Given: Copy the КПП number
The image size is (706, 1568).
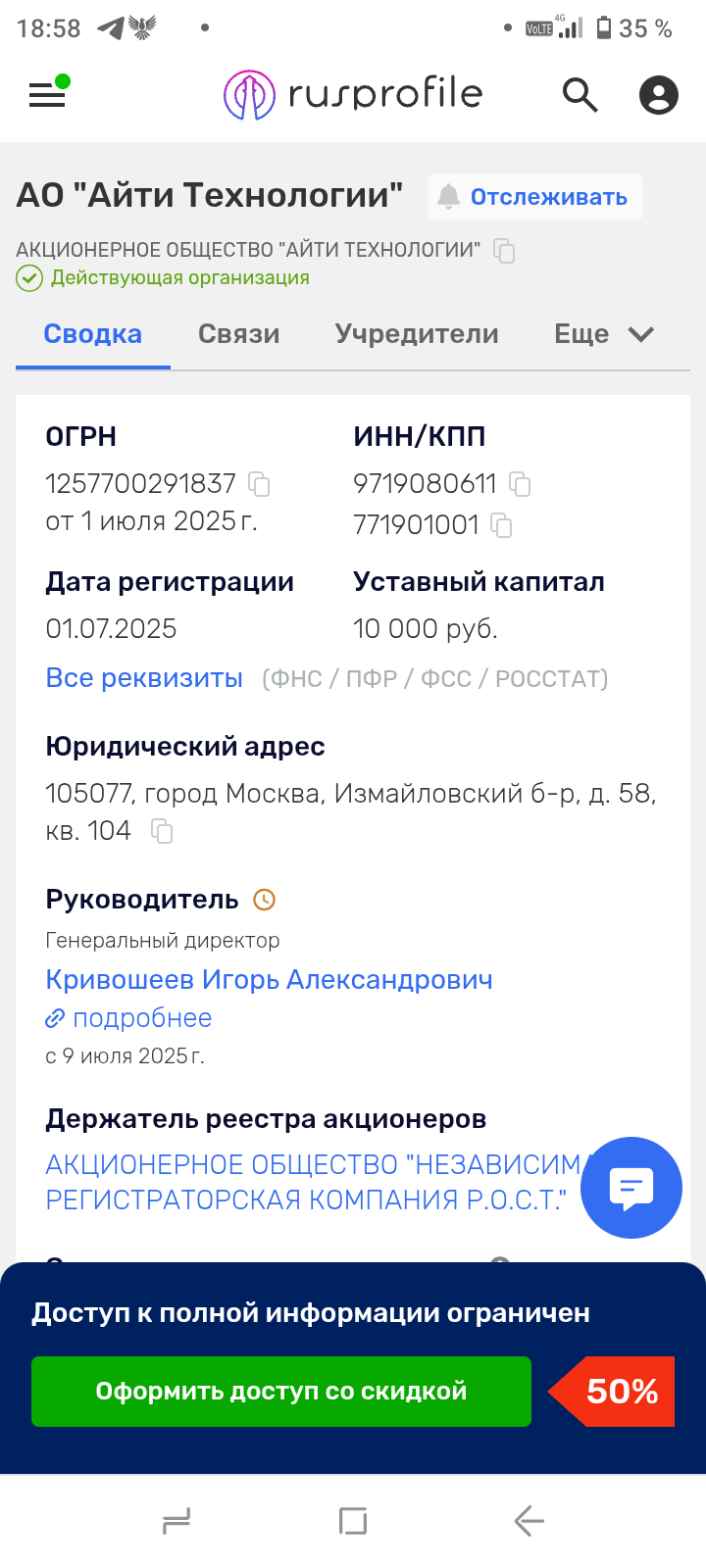Looking at the screenshot, I should click(x=501, y=525).
